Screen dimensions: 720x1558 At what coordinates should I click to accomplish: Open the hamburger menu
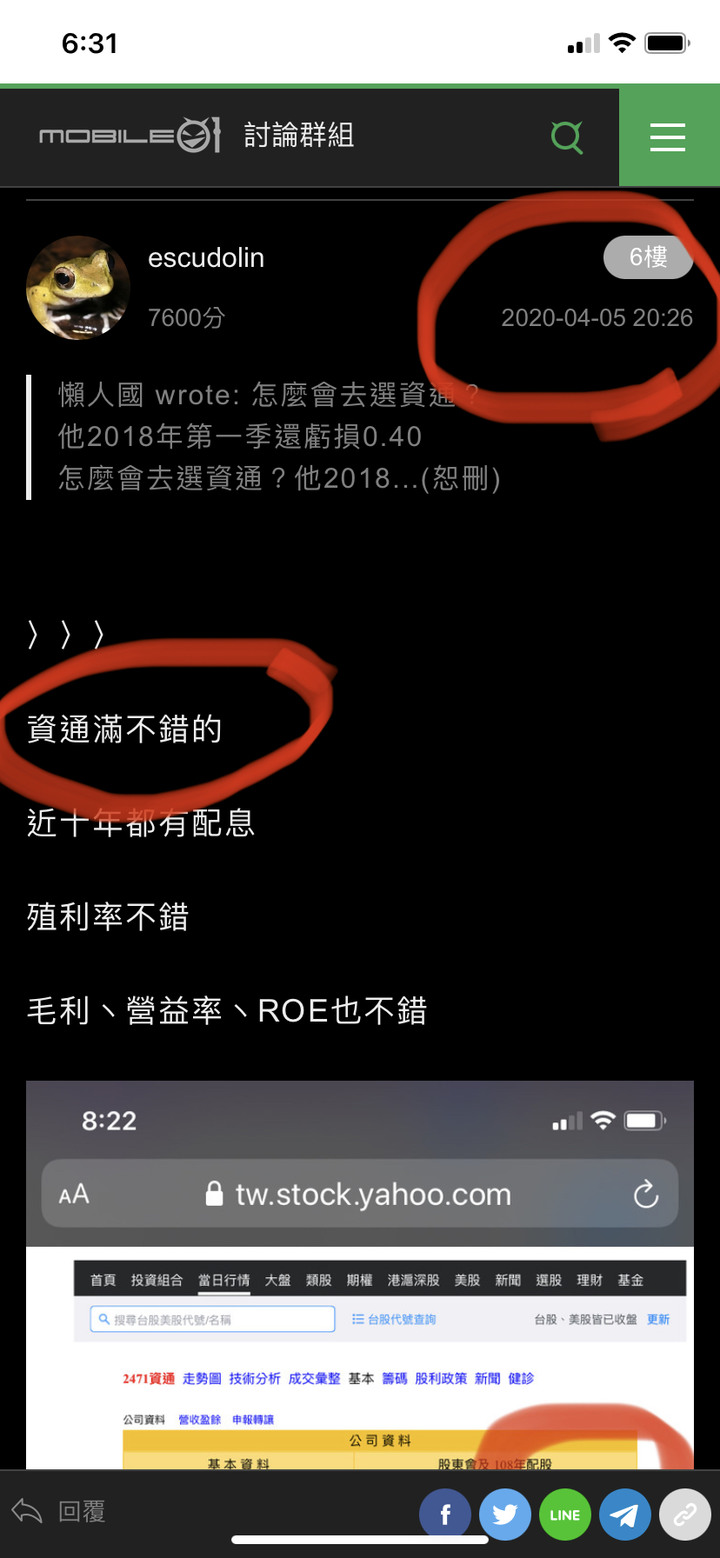pos(667,136)
